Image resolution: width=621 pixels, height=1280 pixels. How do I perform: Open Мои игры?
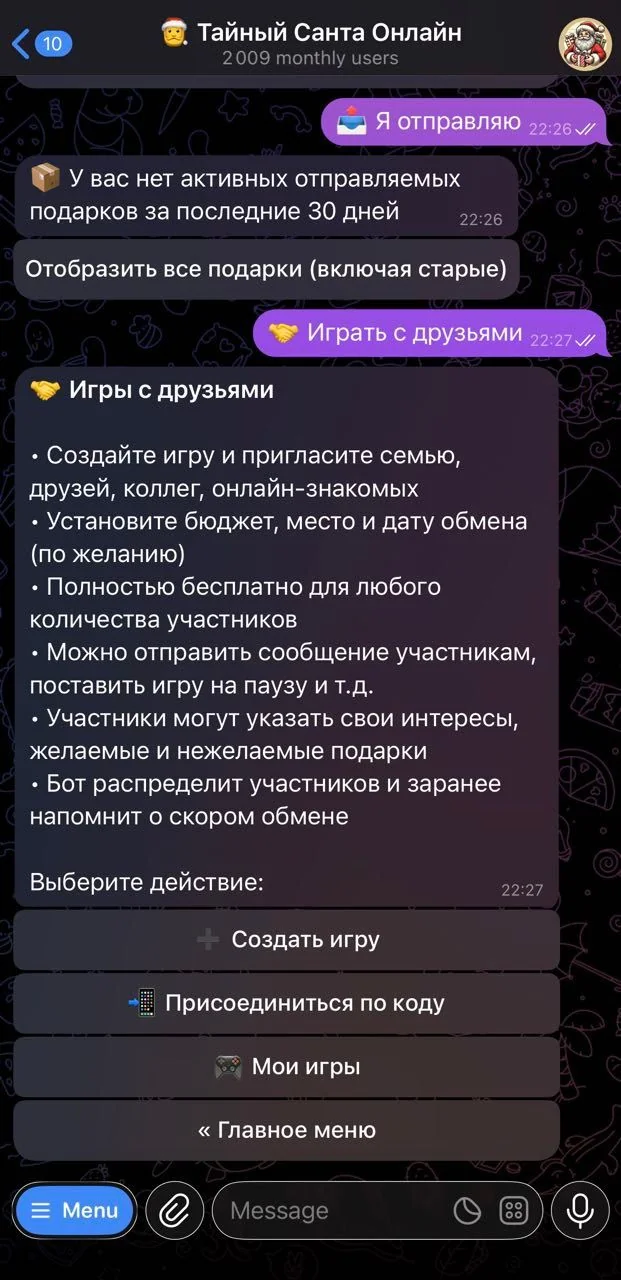(287, 1067)
